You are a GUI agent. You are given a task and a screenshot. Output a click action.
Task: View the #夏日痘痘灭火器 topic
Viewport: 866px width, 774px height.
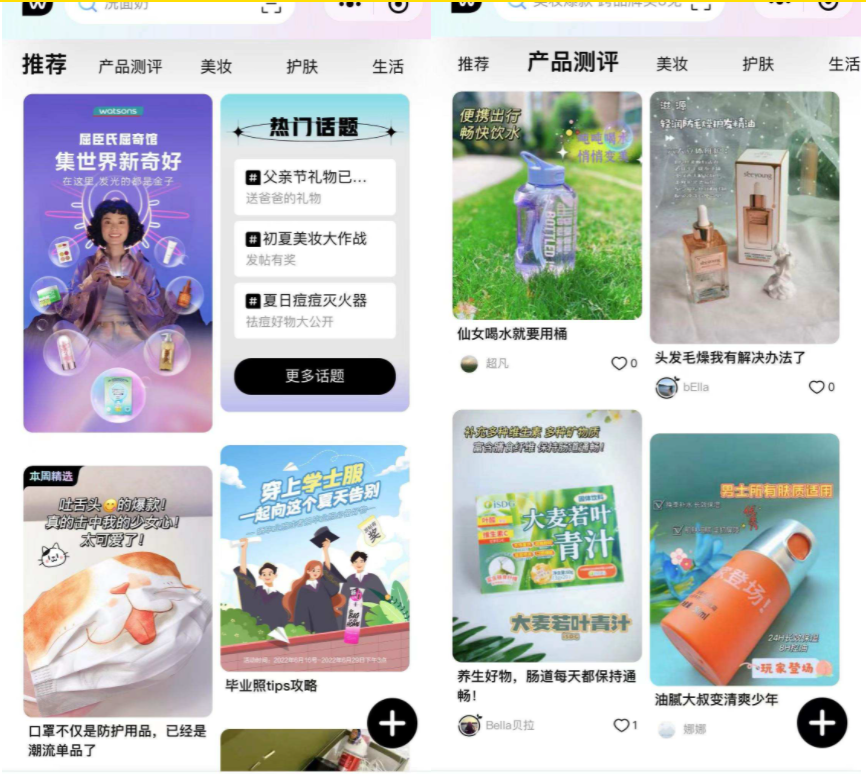[x=314, y=310]
